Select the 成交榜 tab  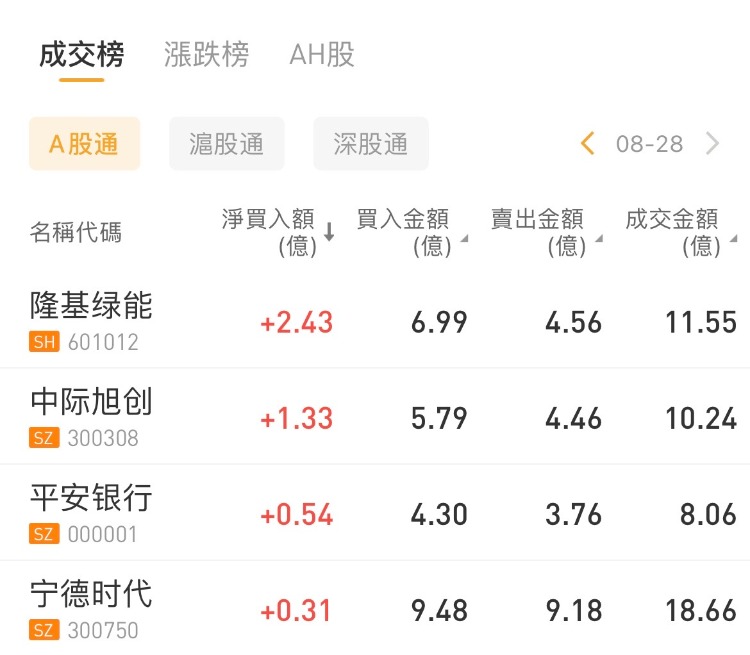click(x=81, y=54)
